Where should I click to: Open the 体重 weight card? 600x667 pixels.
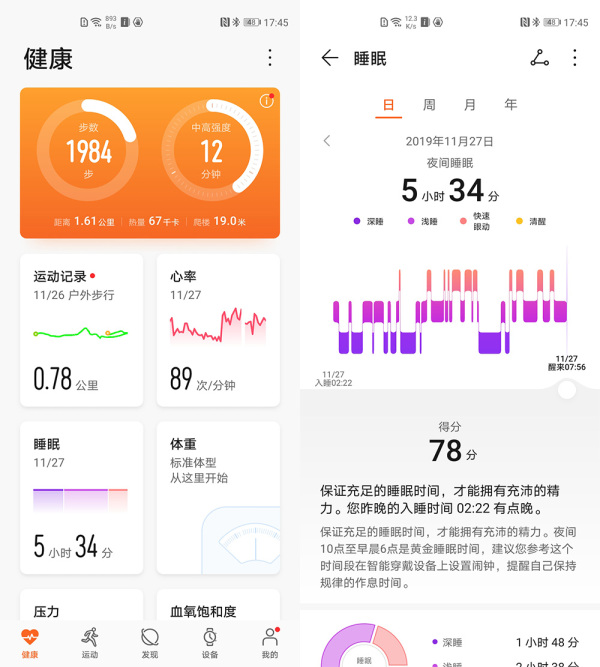tap(218, 497)
